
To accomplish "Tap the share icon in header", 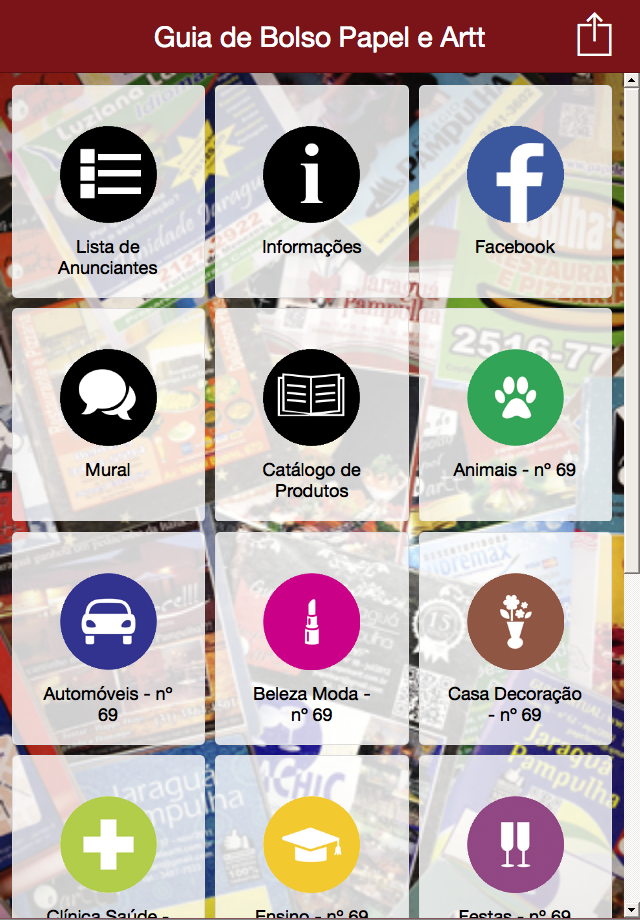I will point(594,35).
